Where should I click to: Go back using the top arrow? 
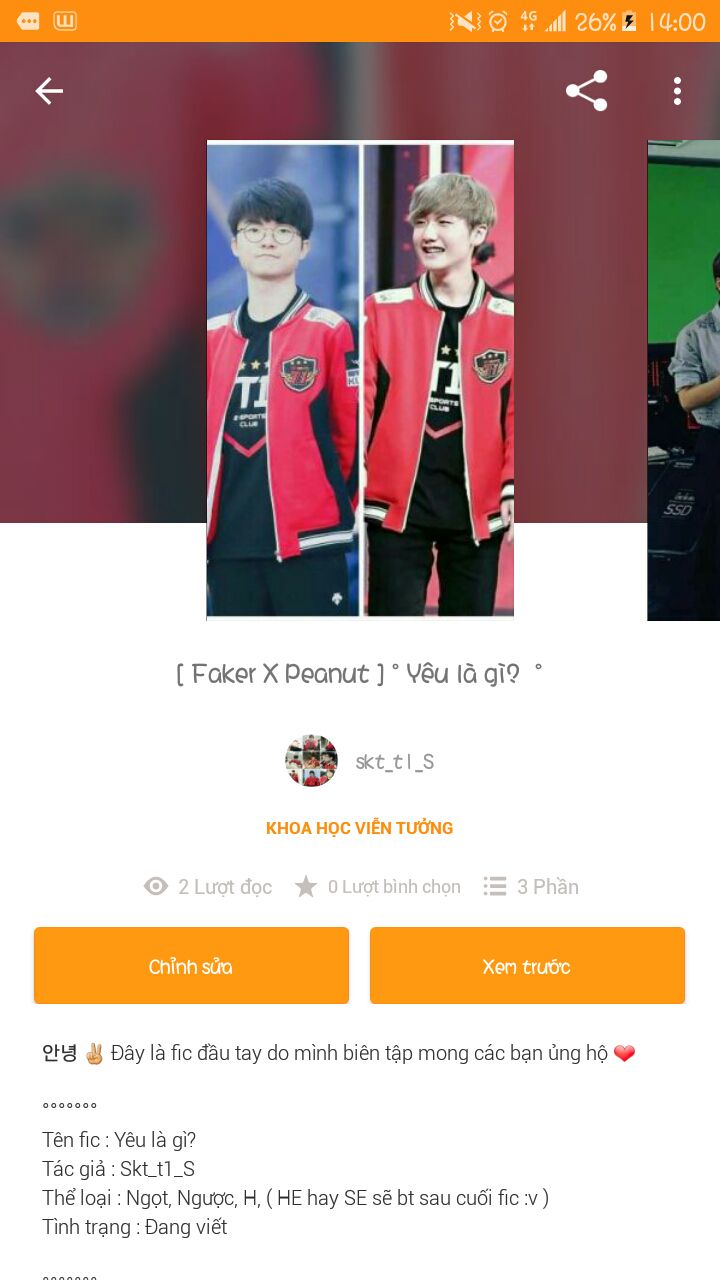point(49,91)
